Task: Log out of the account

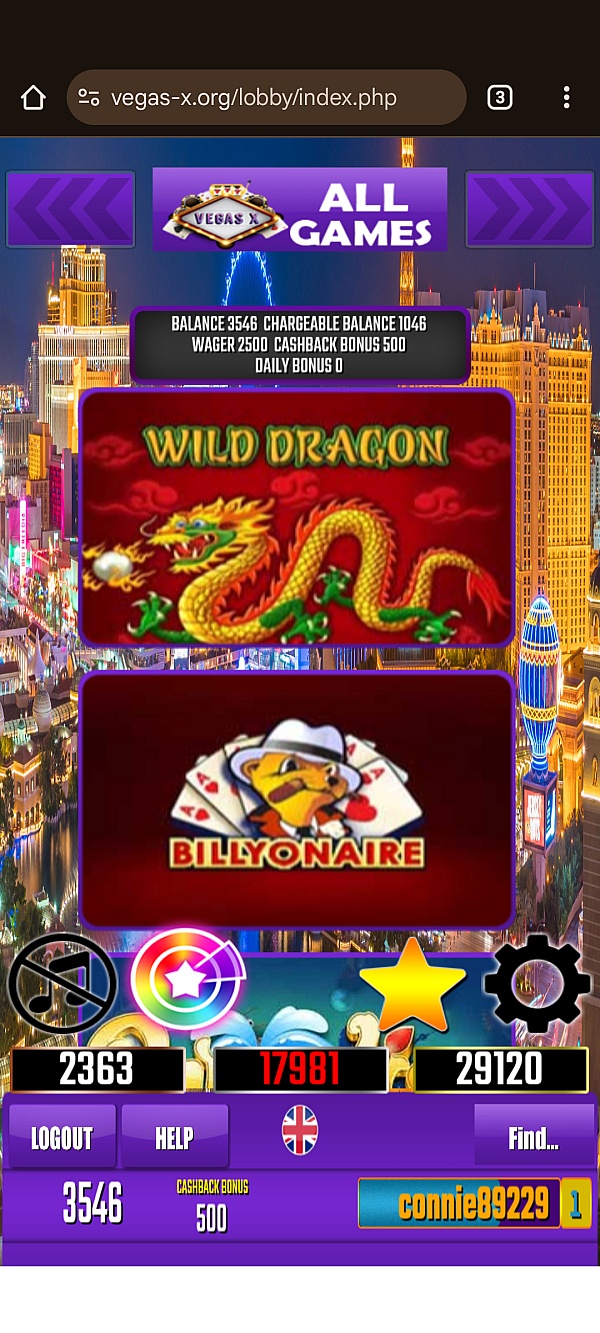Action: click(62, 1138)
